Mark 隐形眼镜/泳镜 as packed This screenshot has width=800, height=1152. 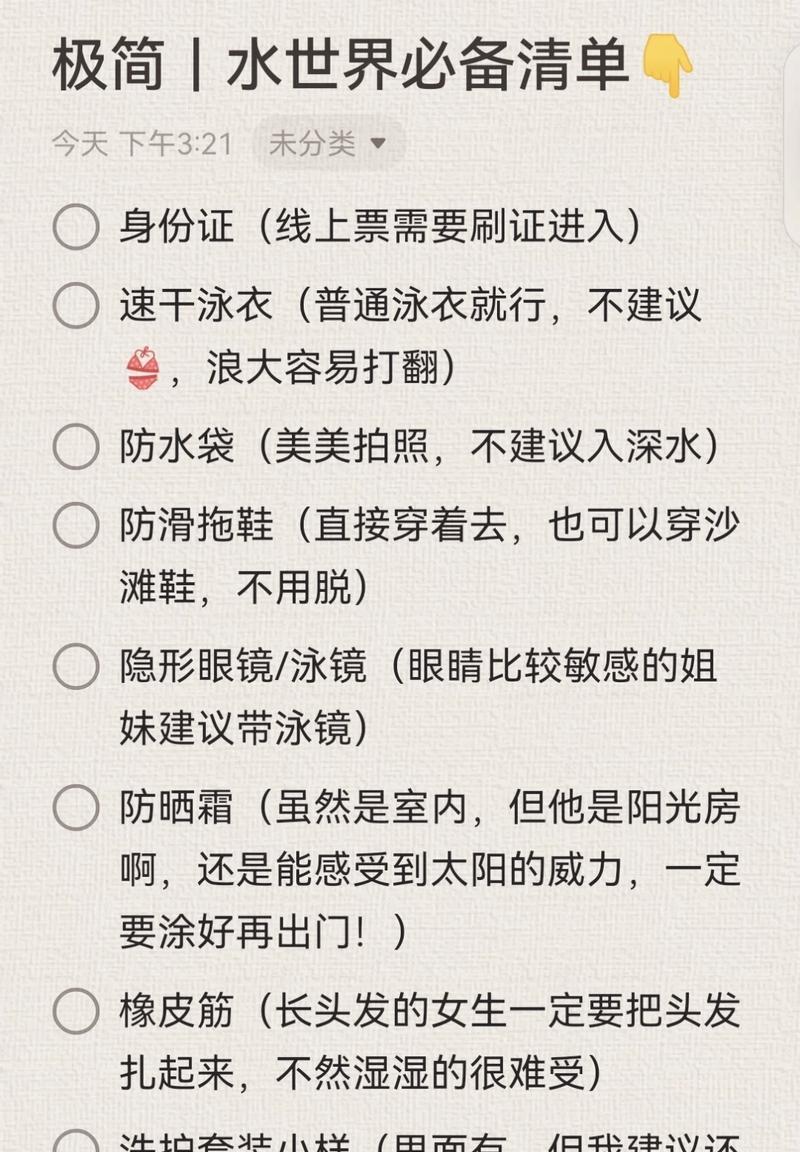click(76, 667)
